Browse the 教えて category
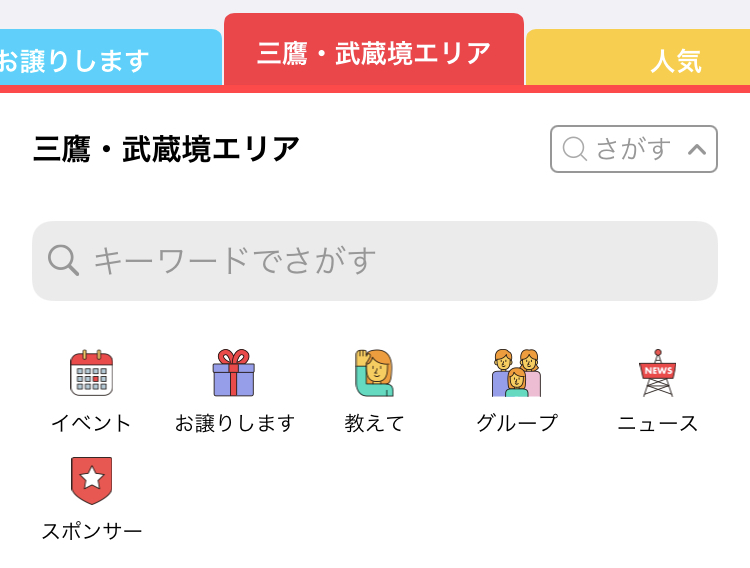 click(374, 391)
